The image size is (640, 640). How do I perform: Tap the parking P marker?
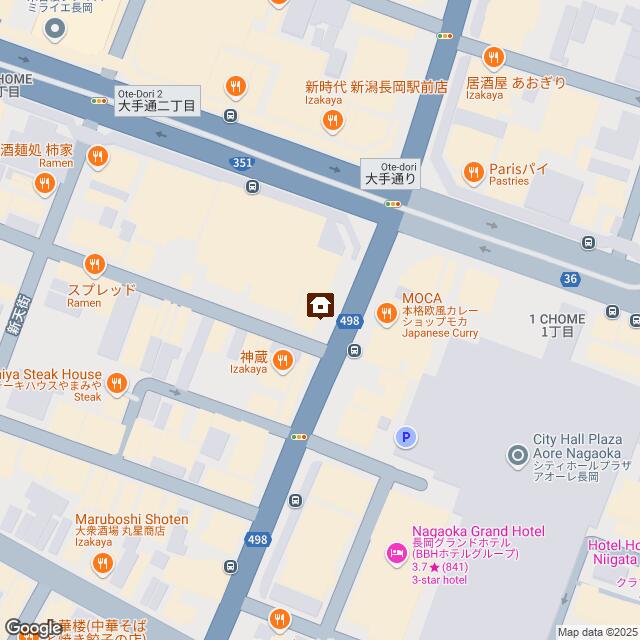click(405, 437)
